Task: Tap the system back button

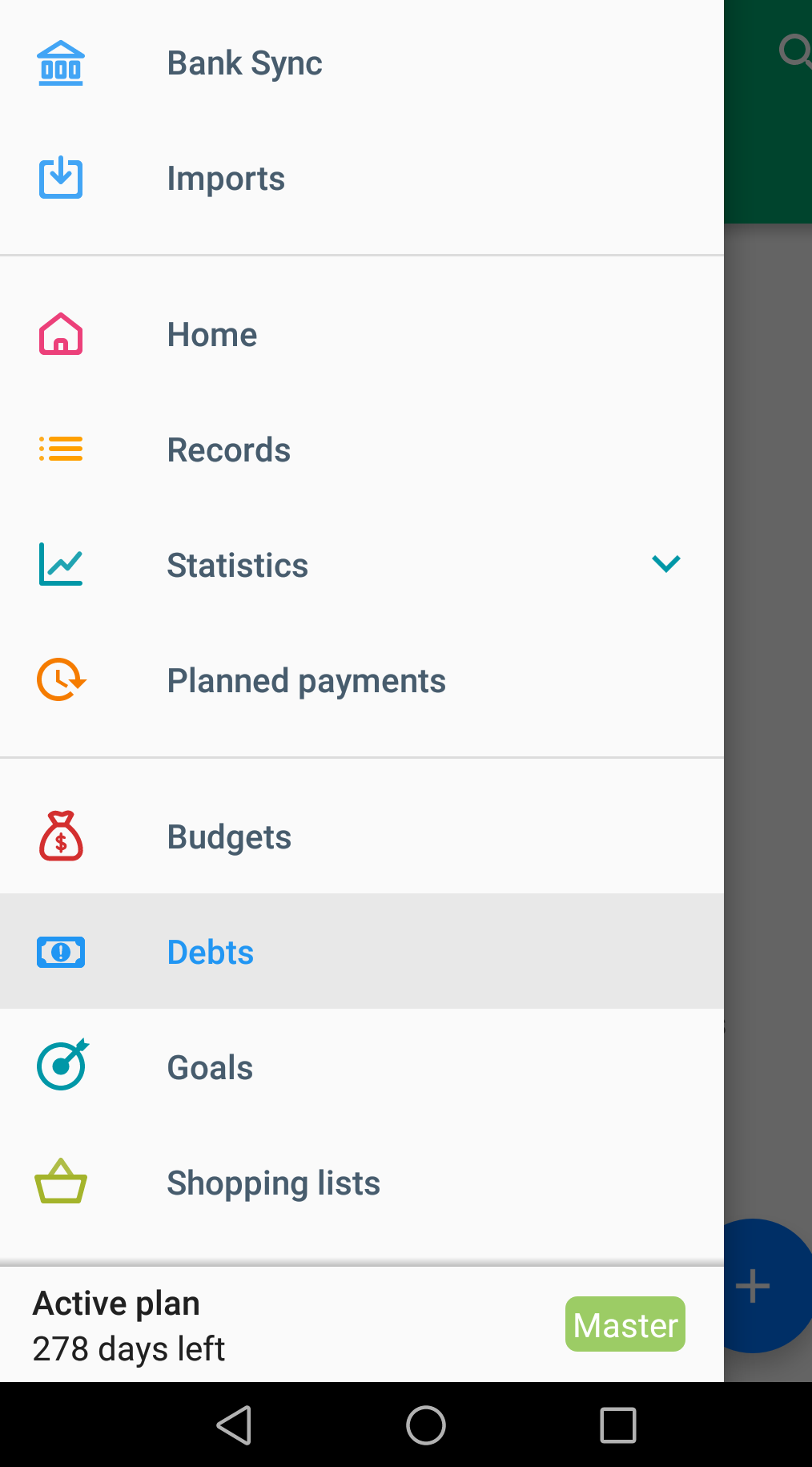Action: point(234,1425)
